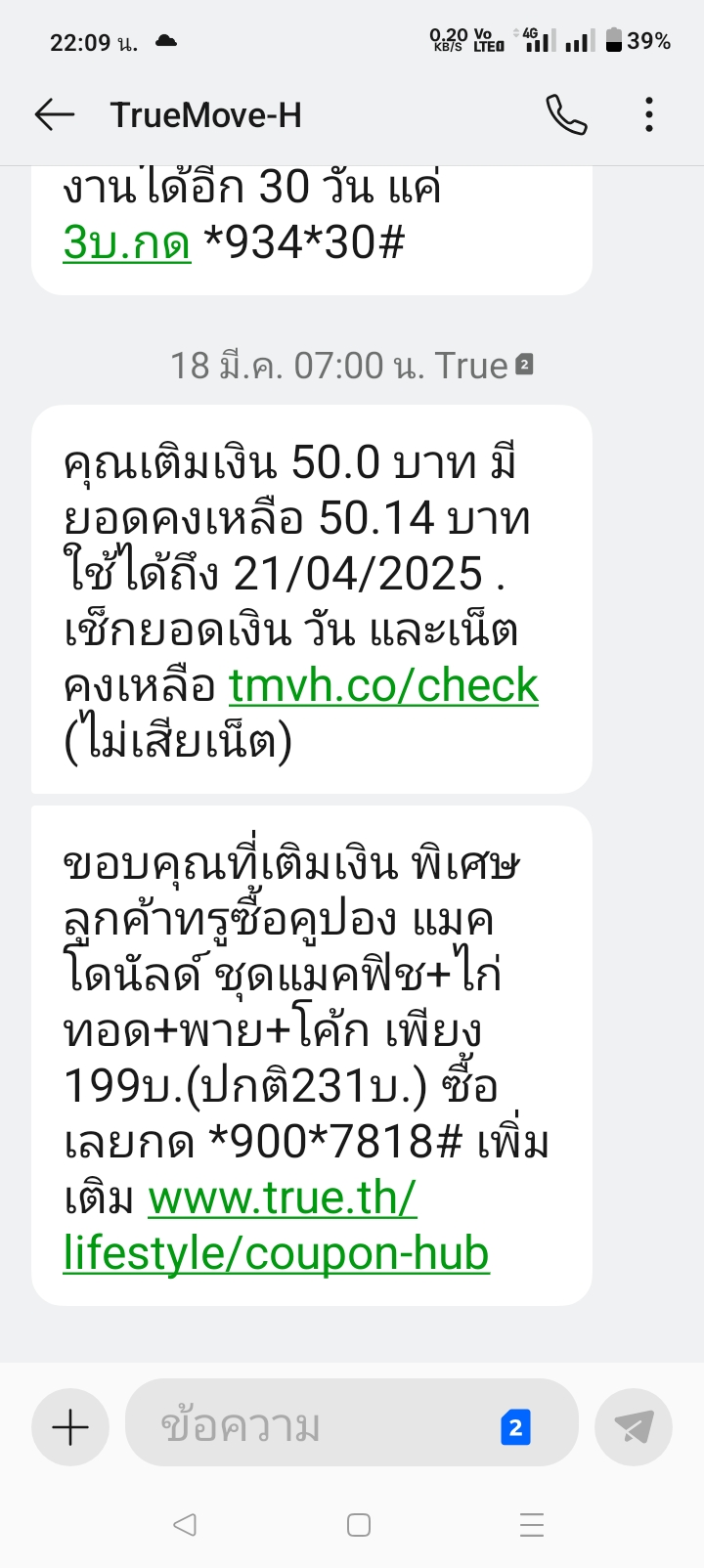Send the message with the paper plane

tap(634, 1427)
